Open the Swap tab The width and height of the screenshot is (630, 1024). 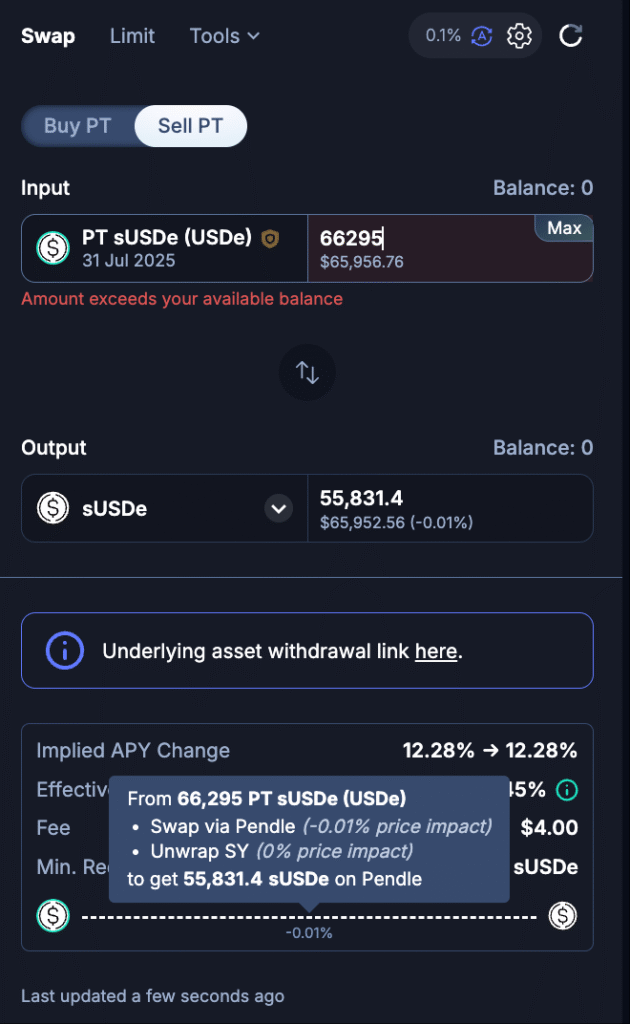(x=48, y=36)
